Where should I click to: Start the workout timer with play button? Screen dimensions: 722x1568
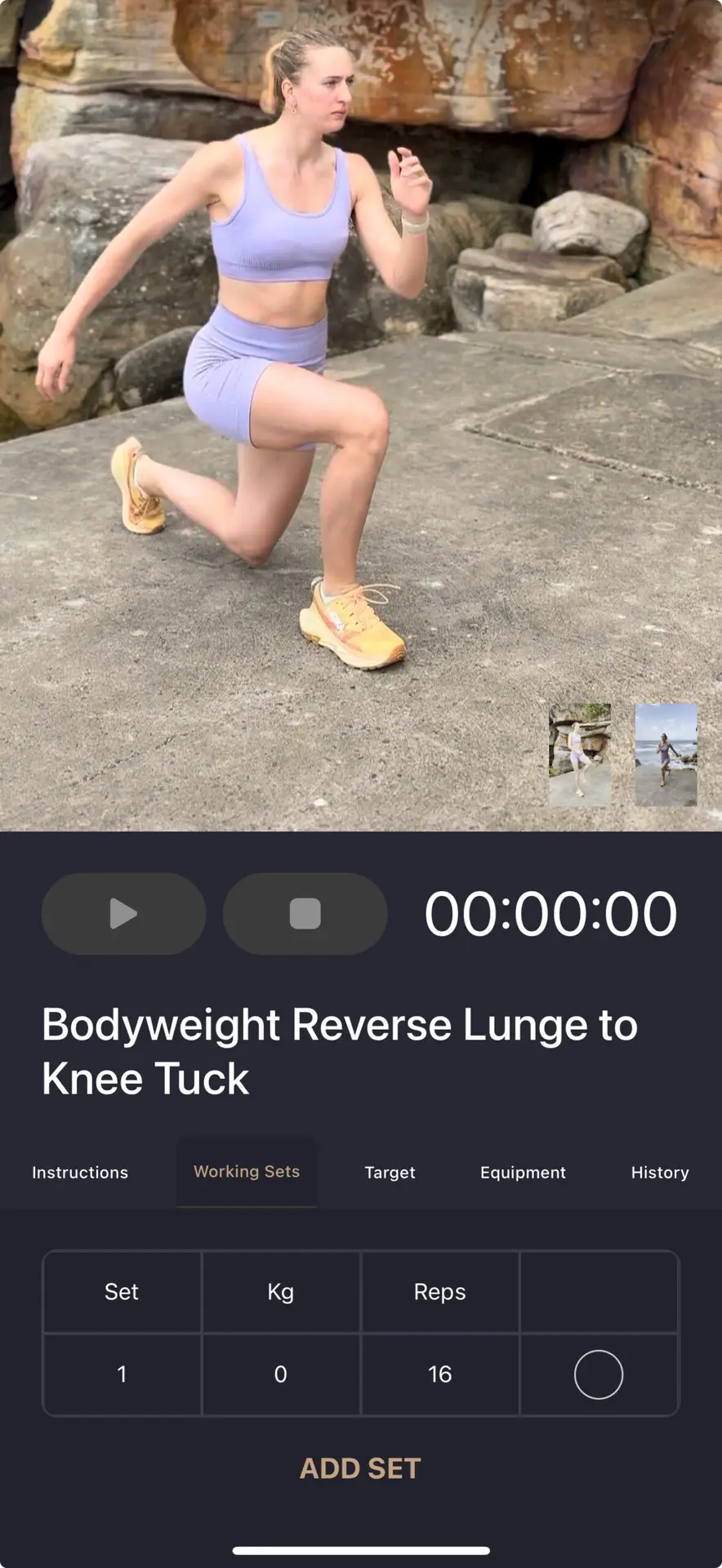click(x=123, y=913)
